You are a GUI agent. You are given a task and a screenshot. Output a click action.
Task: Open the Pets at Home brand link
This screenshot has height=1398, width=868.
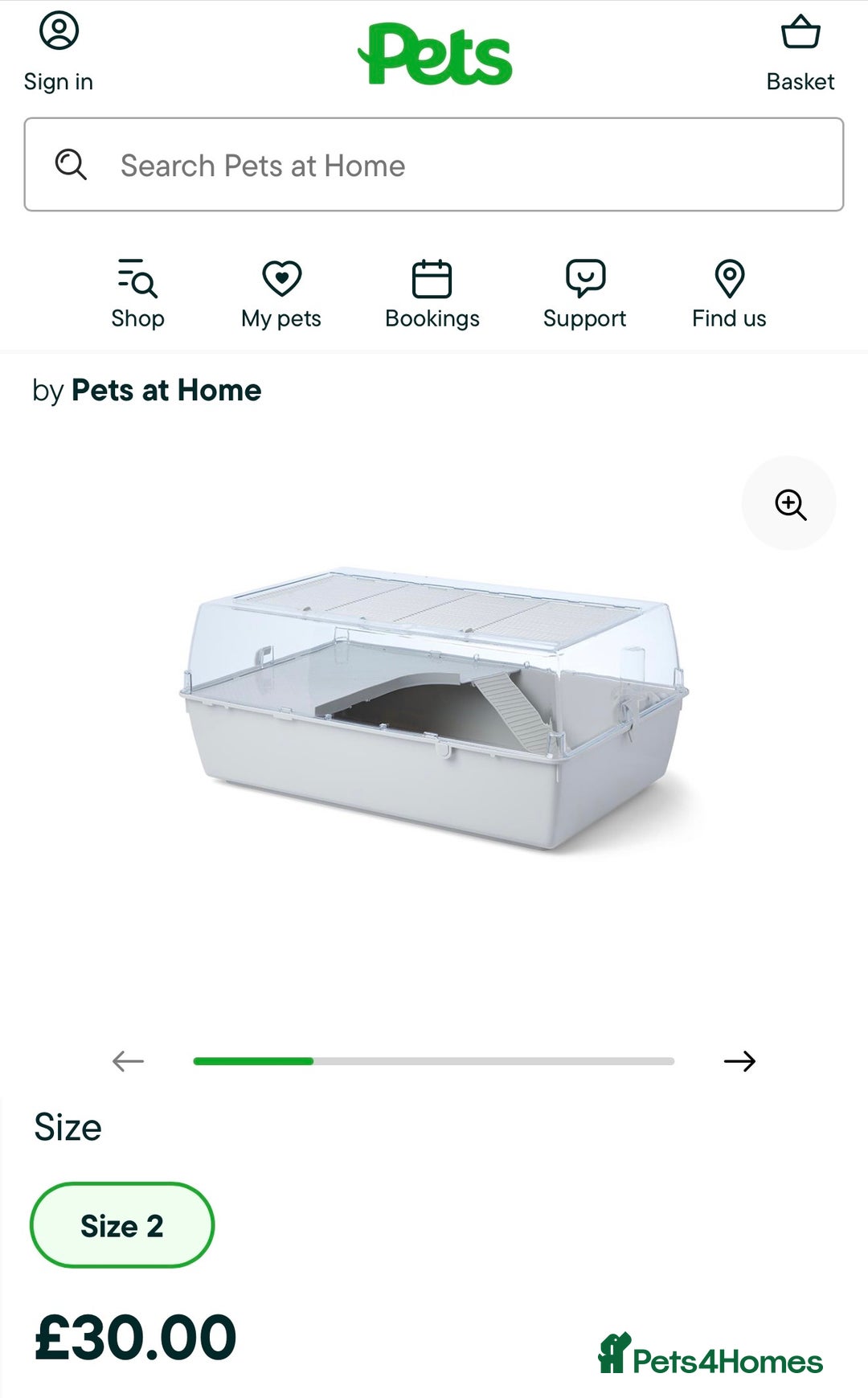click(x=166, y=391)
